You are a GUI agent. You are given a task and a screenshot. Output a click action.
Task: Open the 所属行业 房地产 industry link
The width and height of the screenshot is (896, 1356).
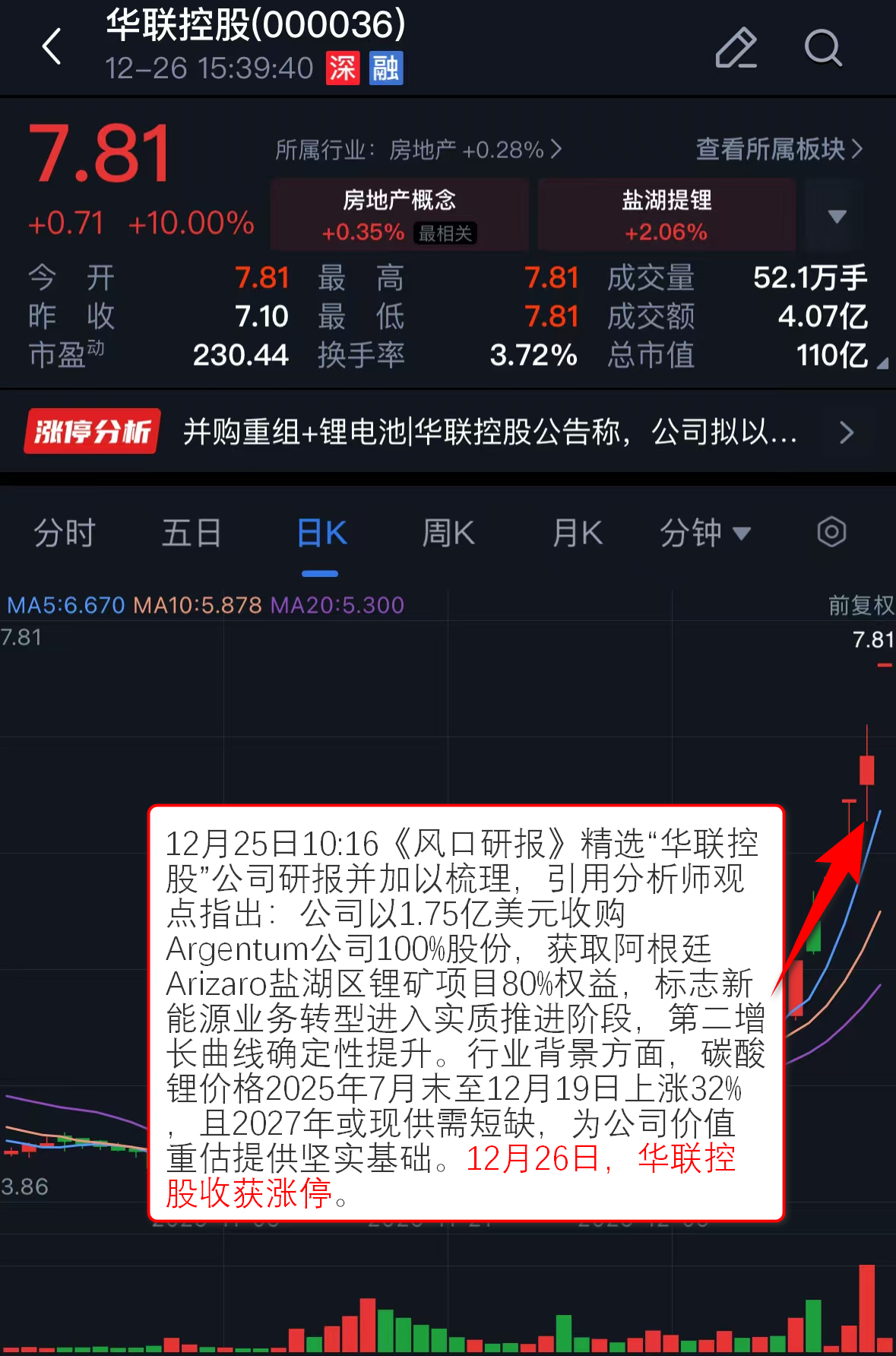point(418,150)
